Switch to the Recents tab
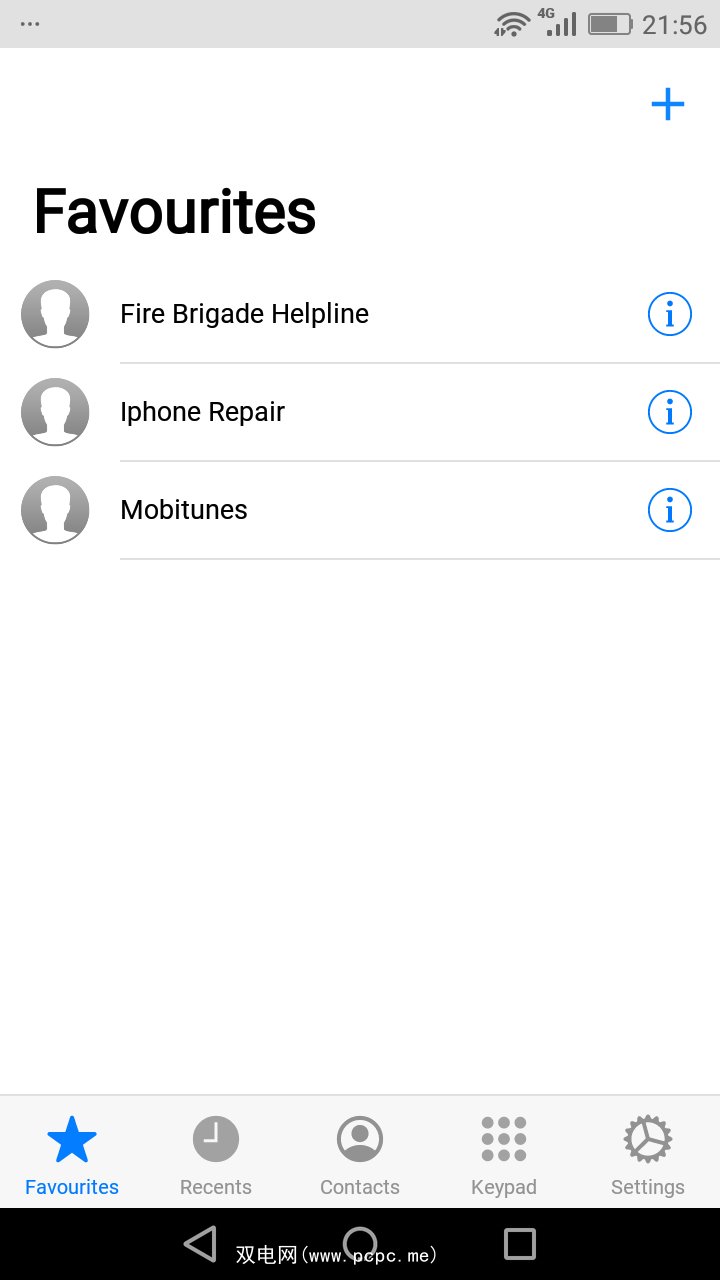720x1280 pixels. [x=216, y=1155]
